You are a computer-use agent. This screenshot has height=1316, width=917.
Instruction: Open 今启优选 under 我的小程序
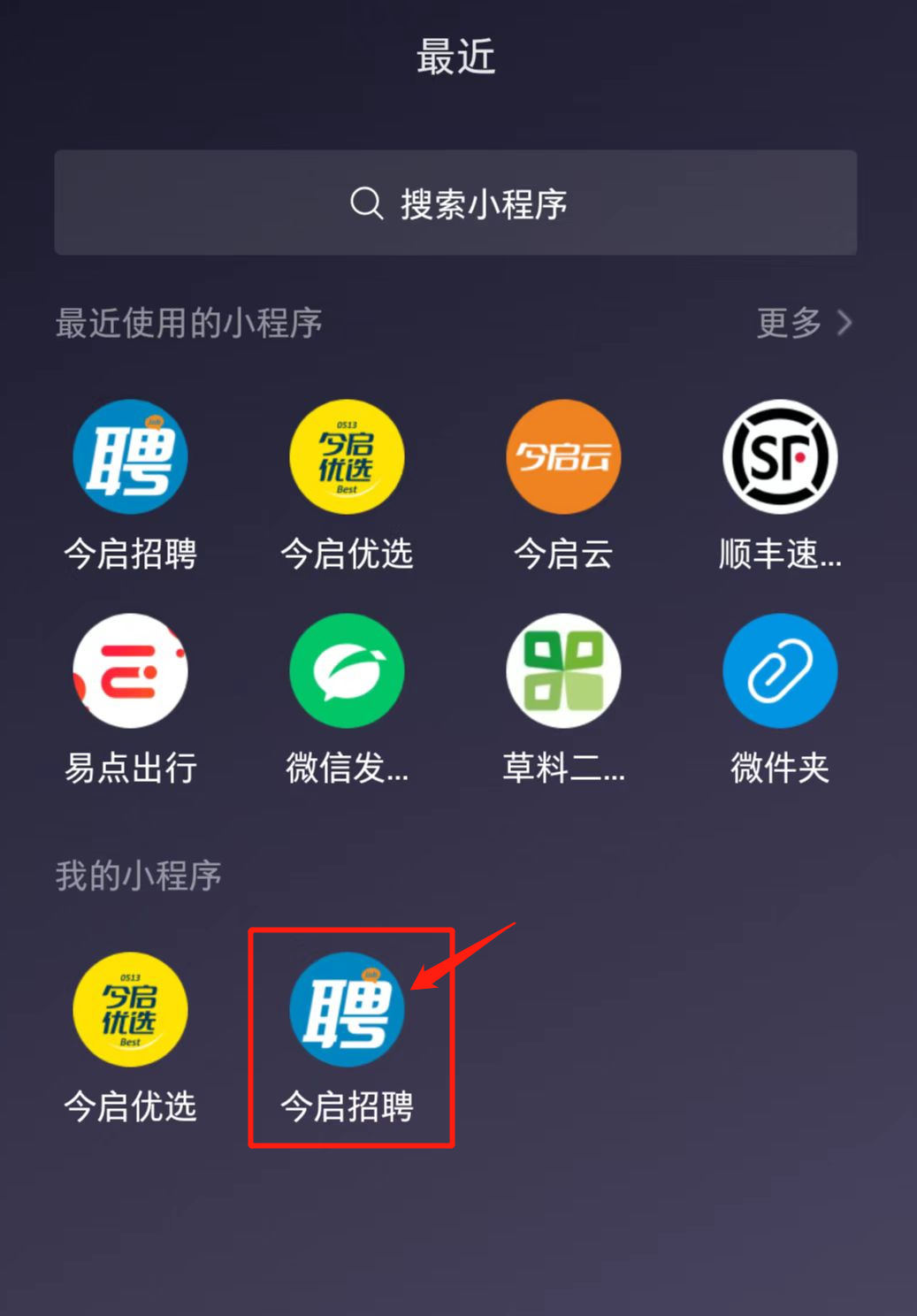click(x=130, y=1010)
